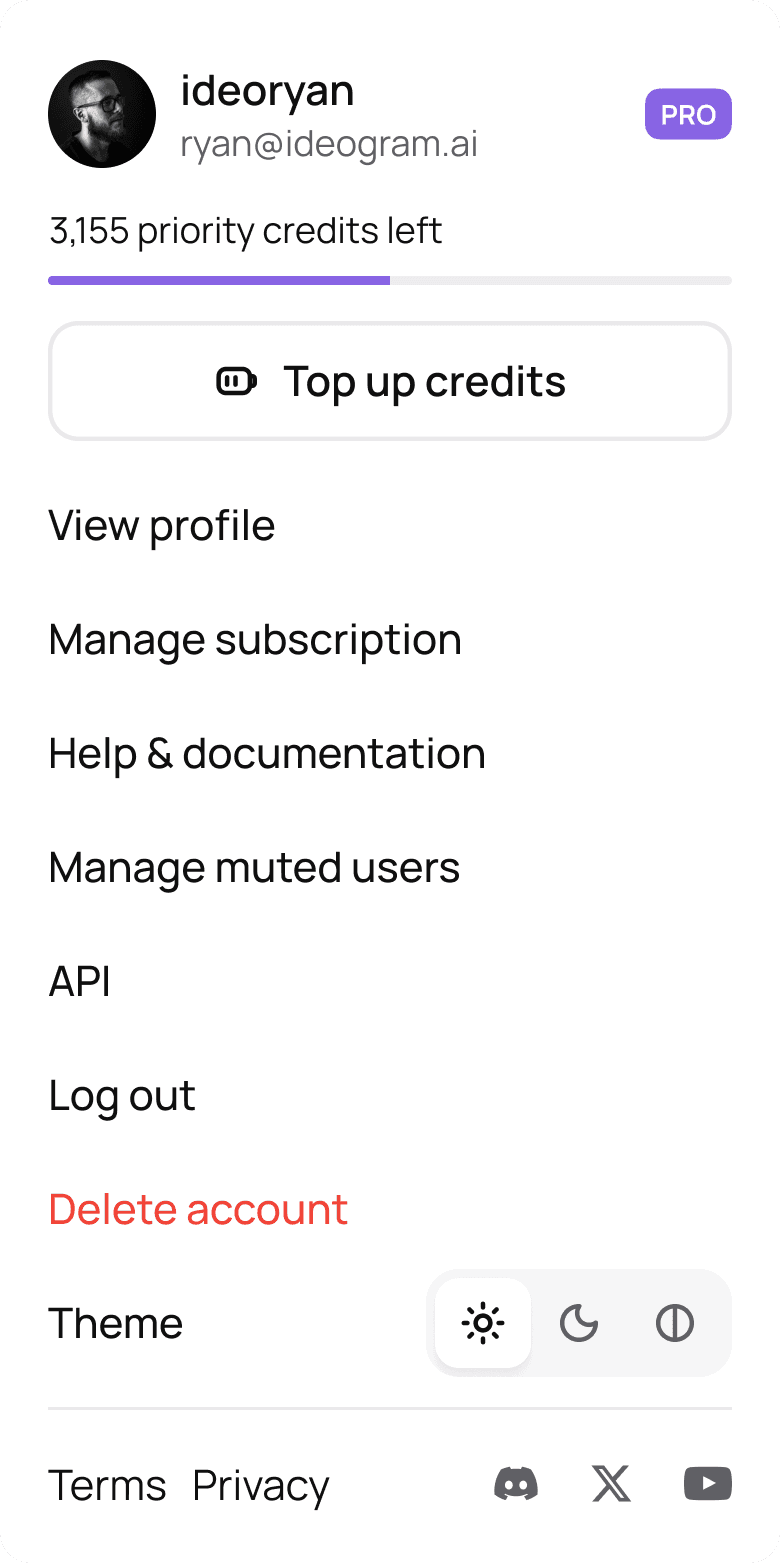Select the light theme sun icon

point(483,1323)
